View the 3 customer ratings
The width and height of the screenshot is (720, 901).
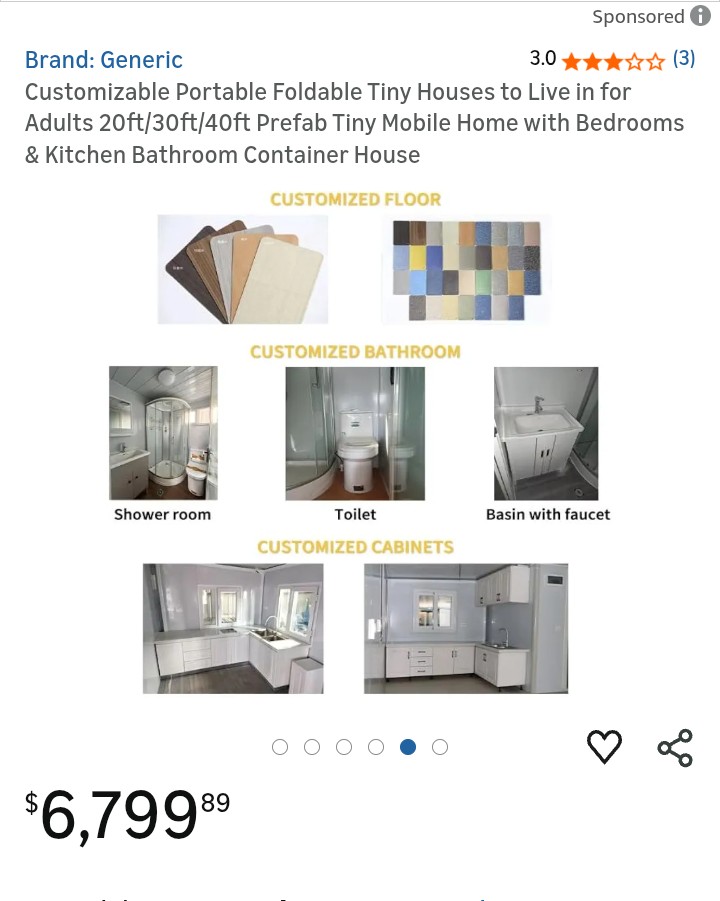(683, 59)
